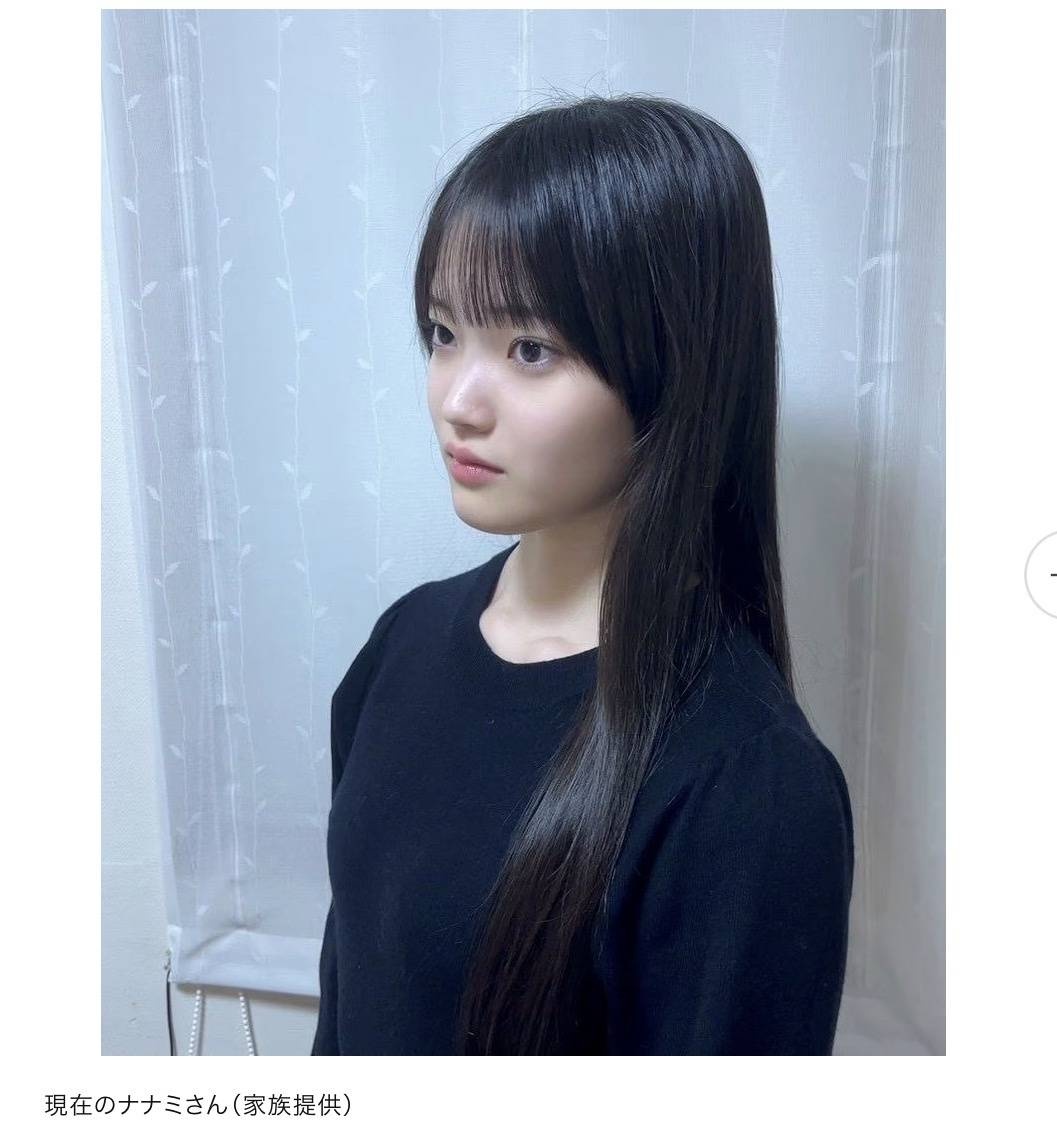The width and height of the screenshot is (1057, 1129).
Task: Go to the next gallery photo
Action: (x=1045, y=575)
